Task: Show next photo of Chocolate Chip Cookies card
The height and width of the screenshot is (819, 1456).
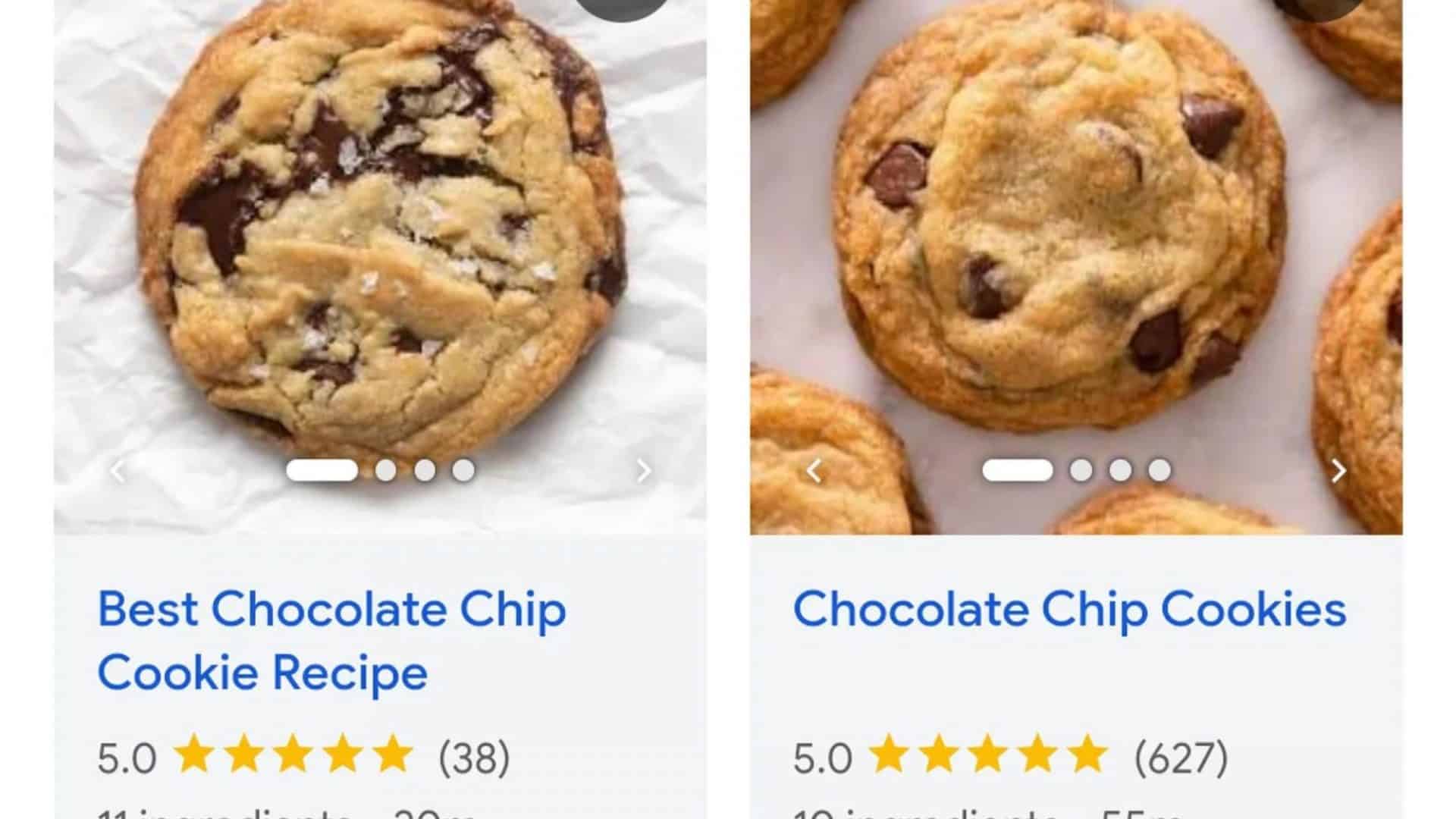Action: click(1339, 471)
